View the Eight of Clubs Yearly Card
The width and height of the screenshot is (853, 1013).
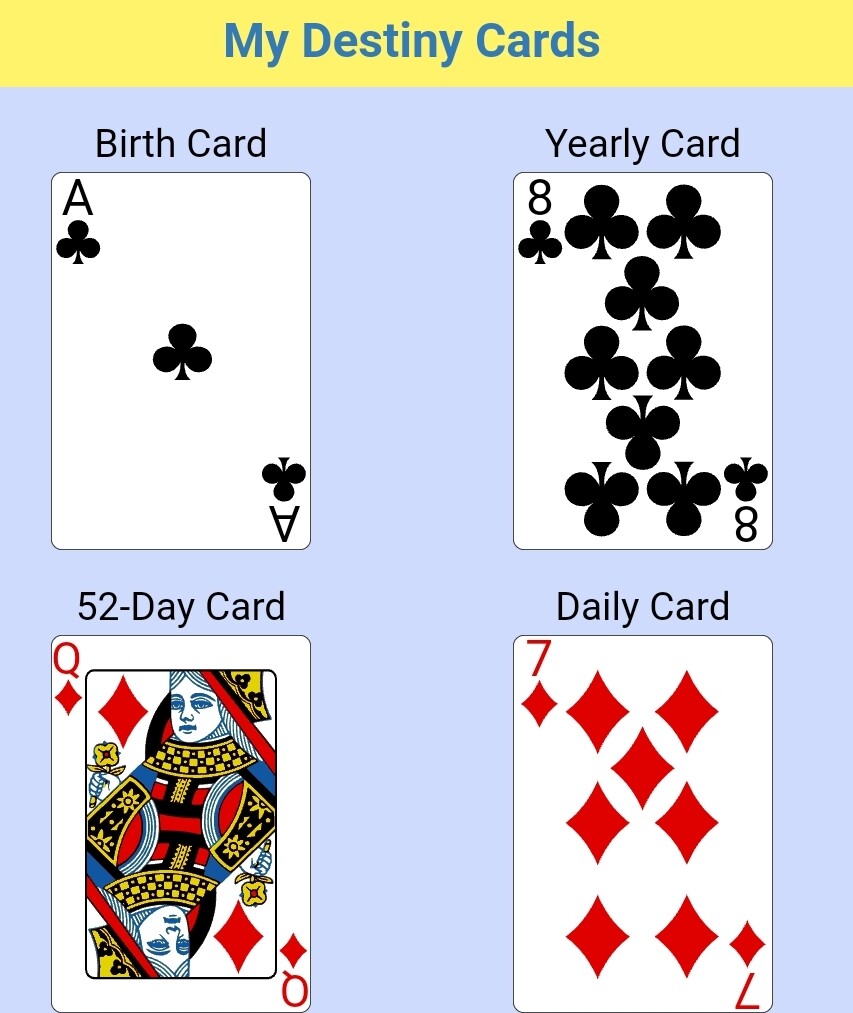(643, 361)
